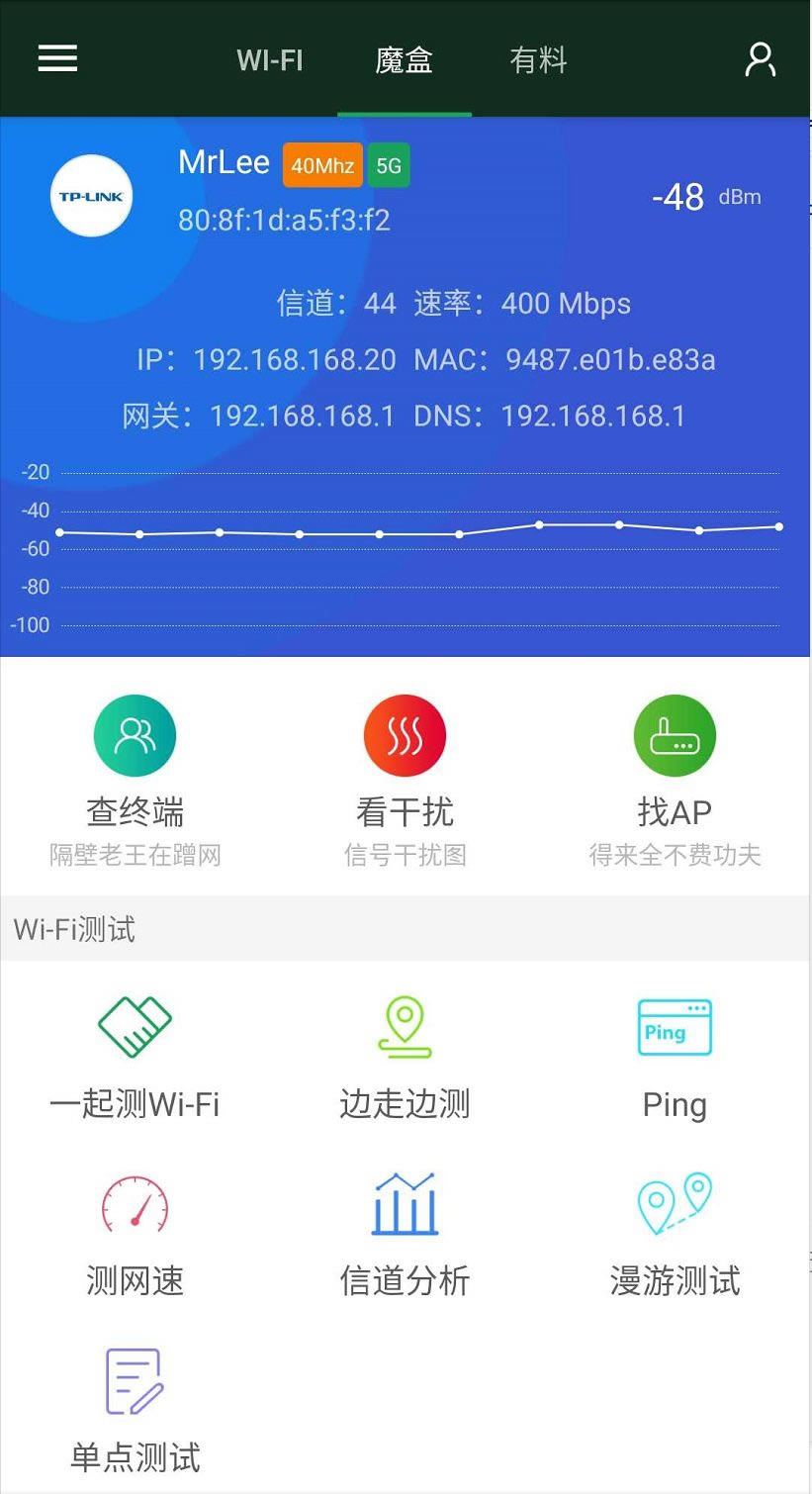Open 查终端 to check connected devices

coord(135,782)
